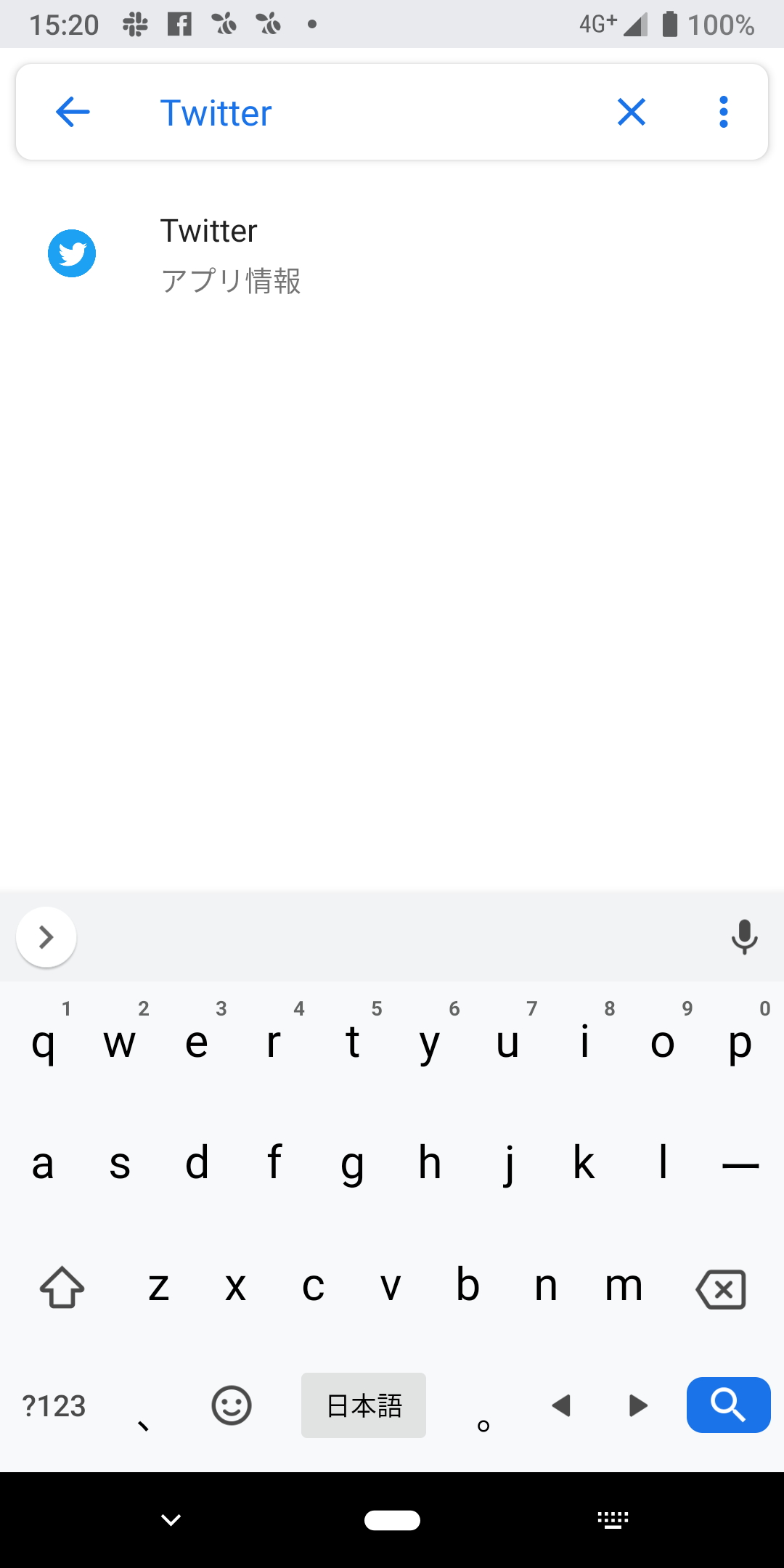This screenshot has width=784, height=1568.
Task: Open アプリ情報 for Twitter
Action: click(232, 282)
